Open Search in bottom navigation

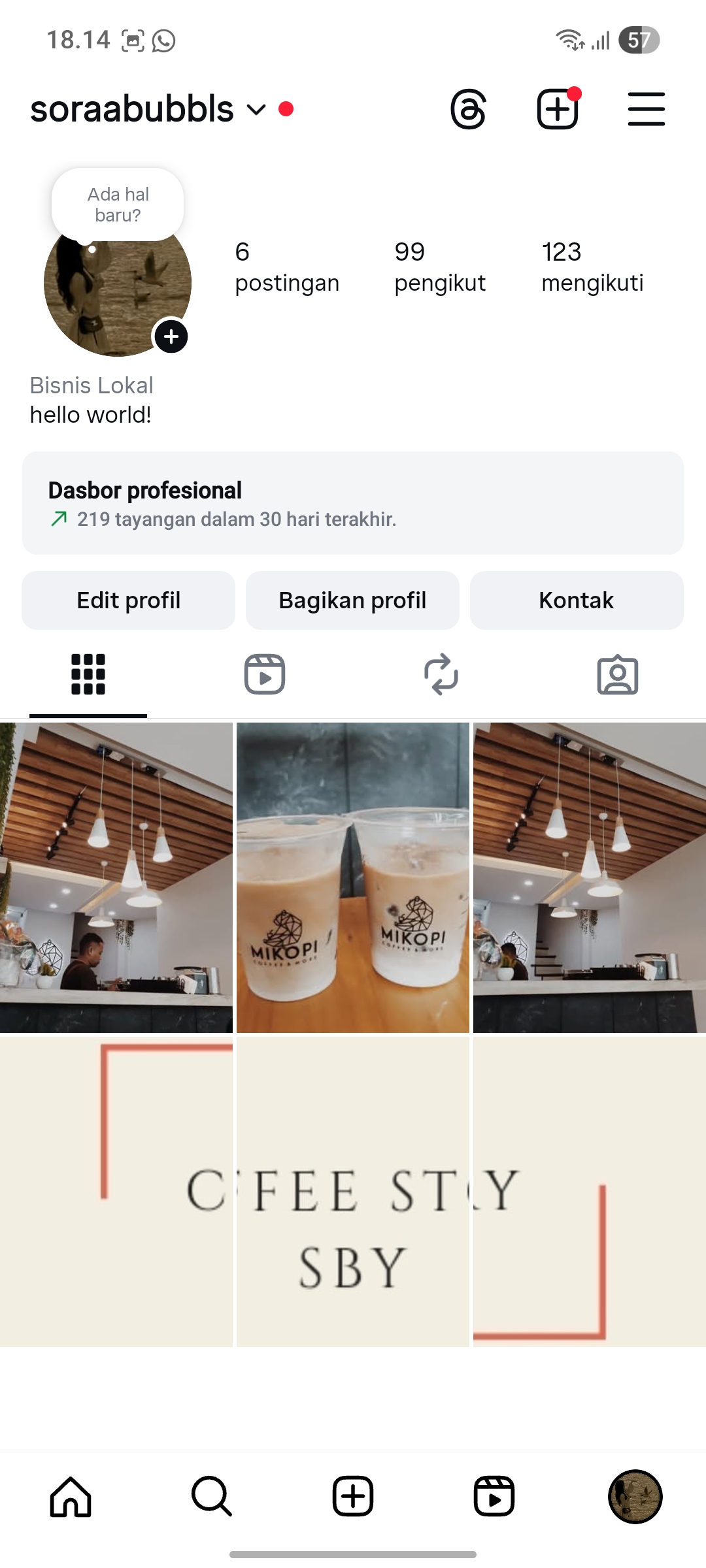pyautogui.click(x=212, y=1496)
